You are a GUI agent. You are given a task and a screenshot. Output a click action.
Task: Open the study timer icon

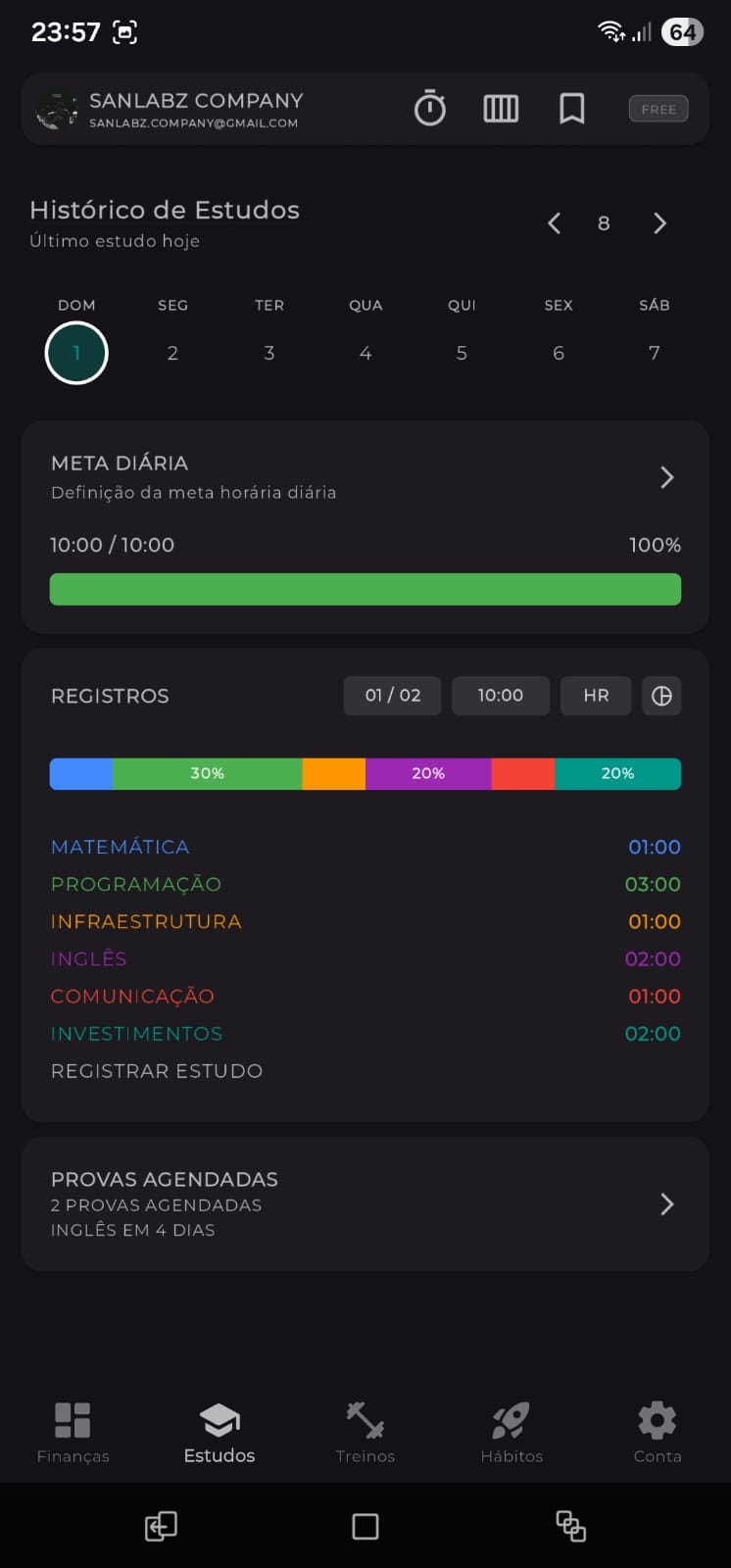click(x=430, y=109)
